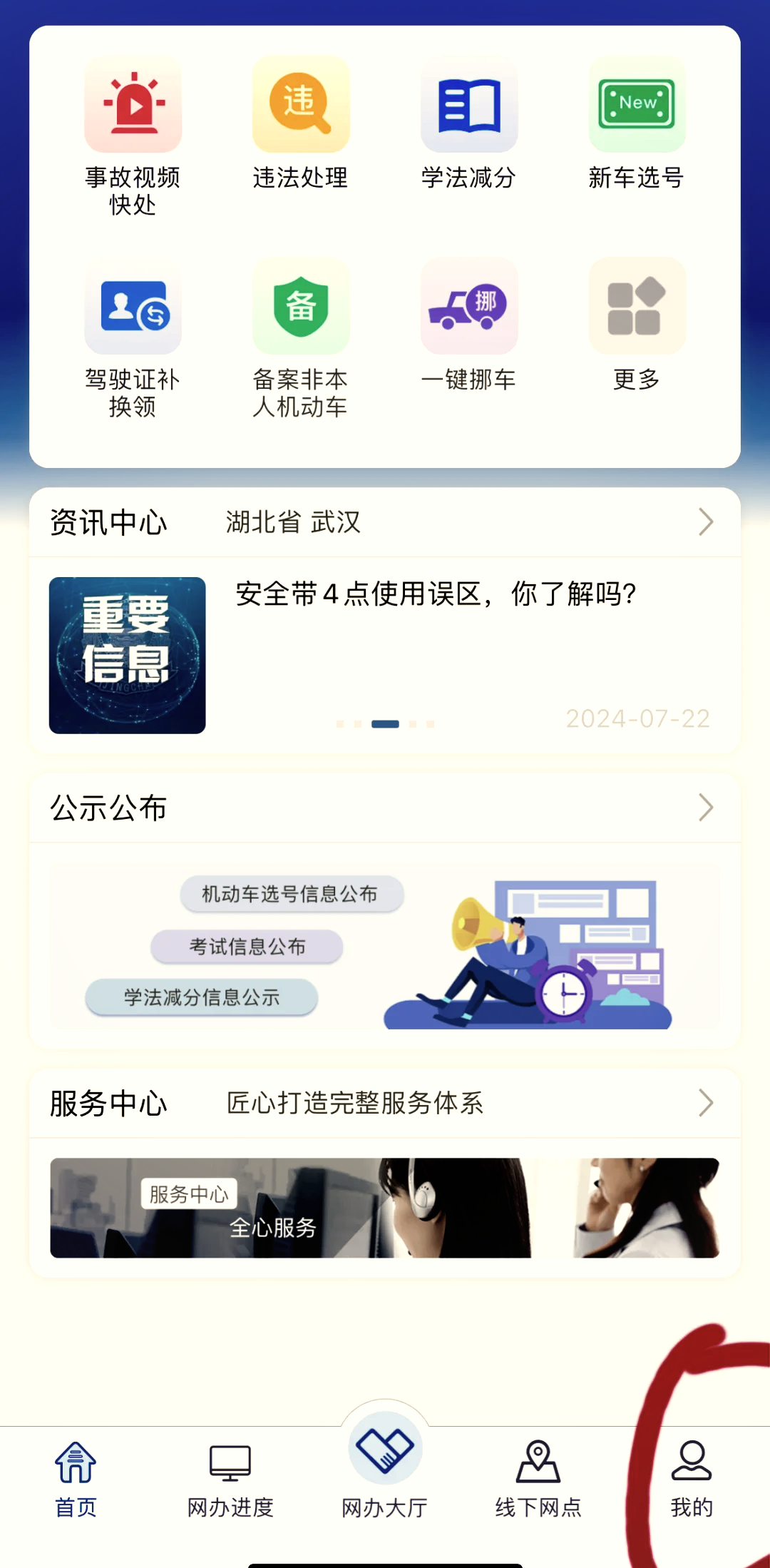The width and height of the screenshot is (770, 1568).
Task: Open the 事故视频快处 accident video tool
Action: coord(133,106)
